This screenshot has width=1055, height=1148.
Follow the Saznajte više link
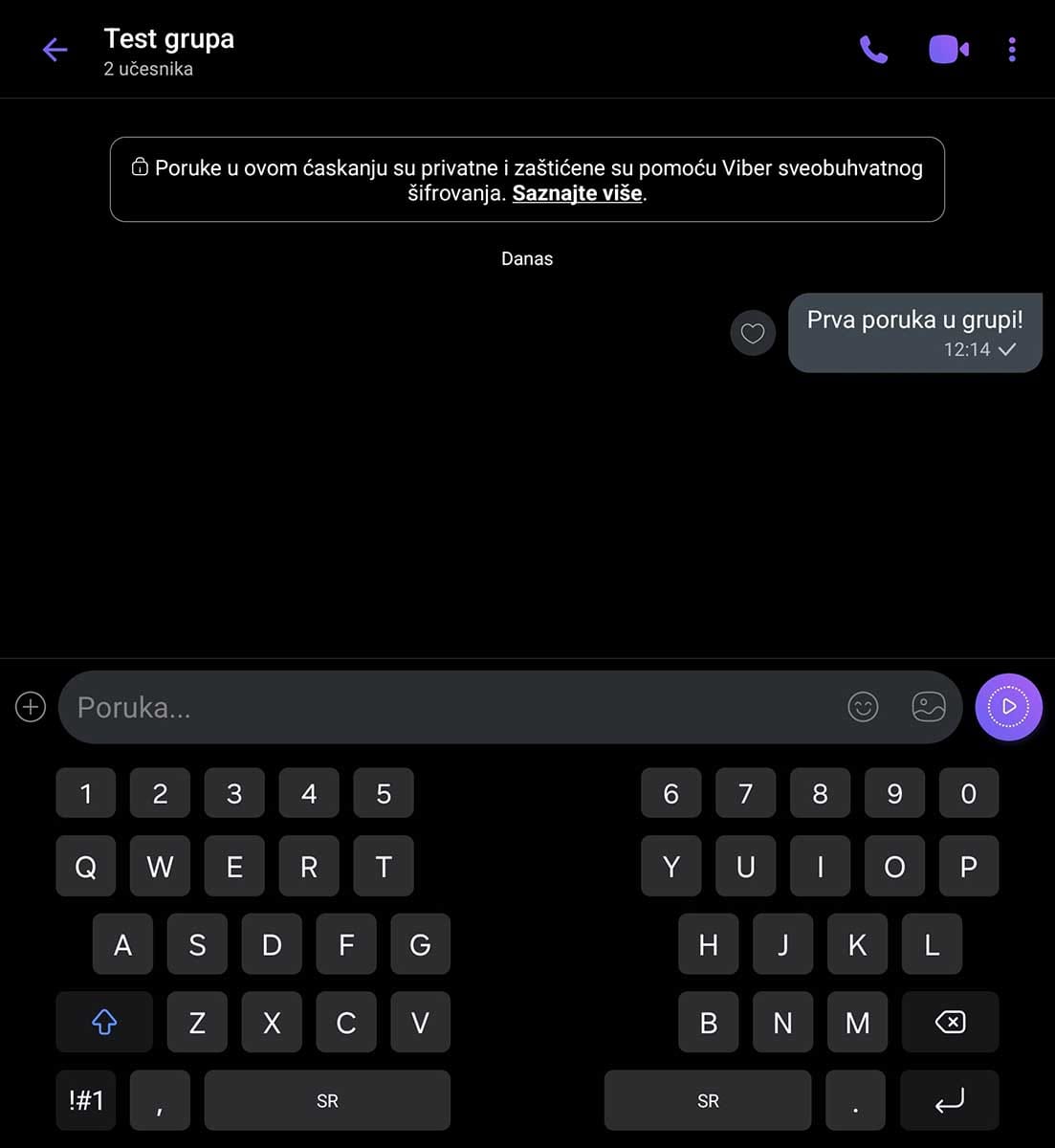point(577,193)
